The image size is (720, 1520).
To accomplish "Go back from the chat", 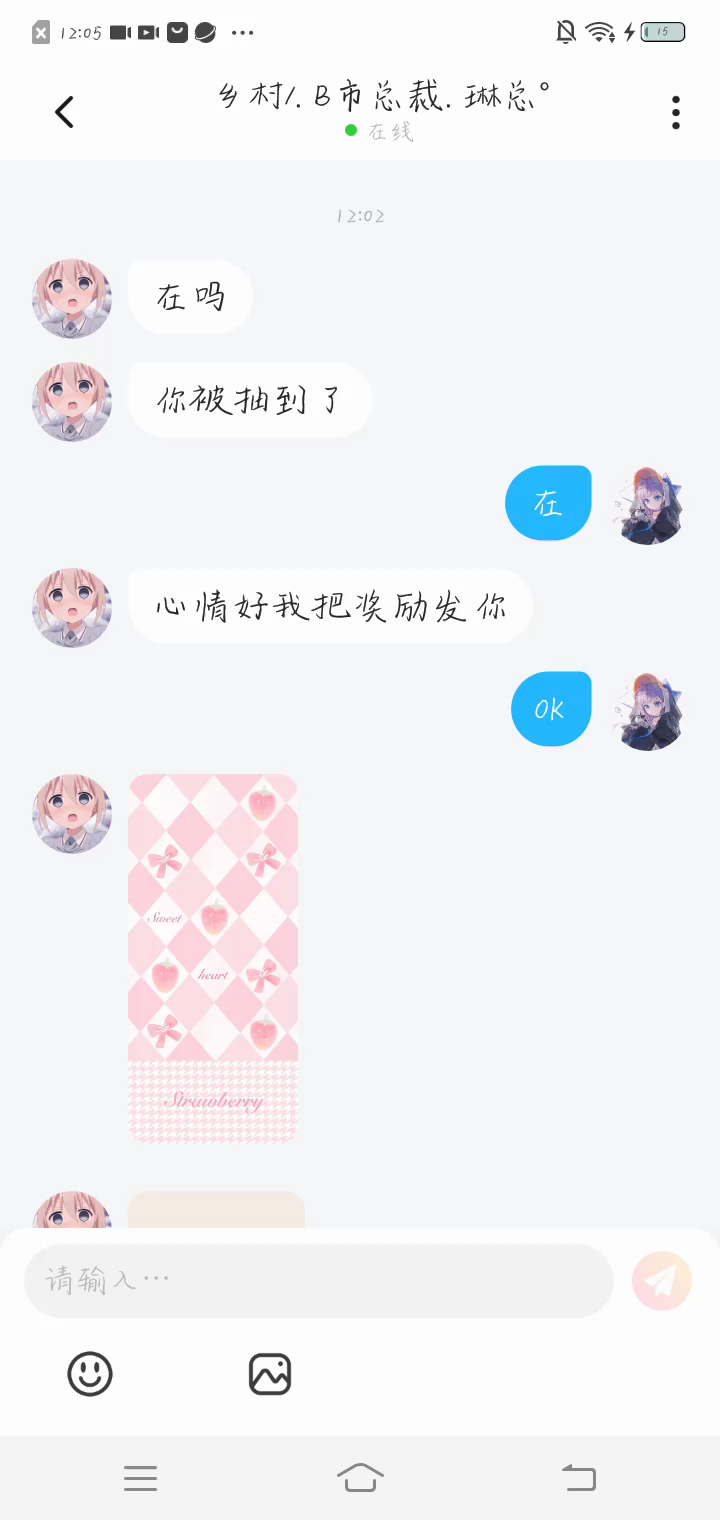I will coord(65,112).
